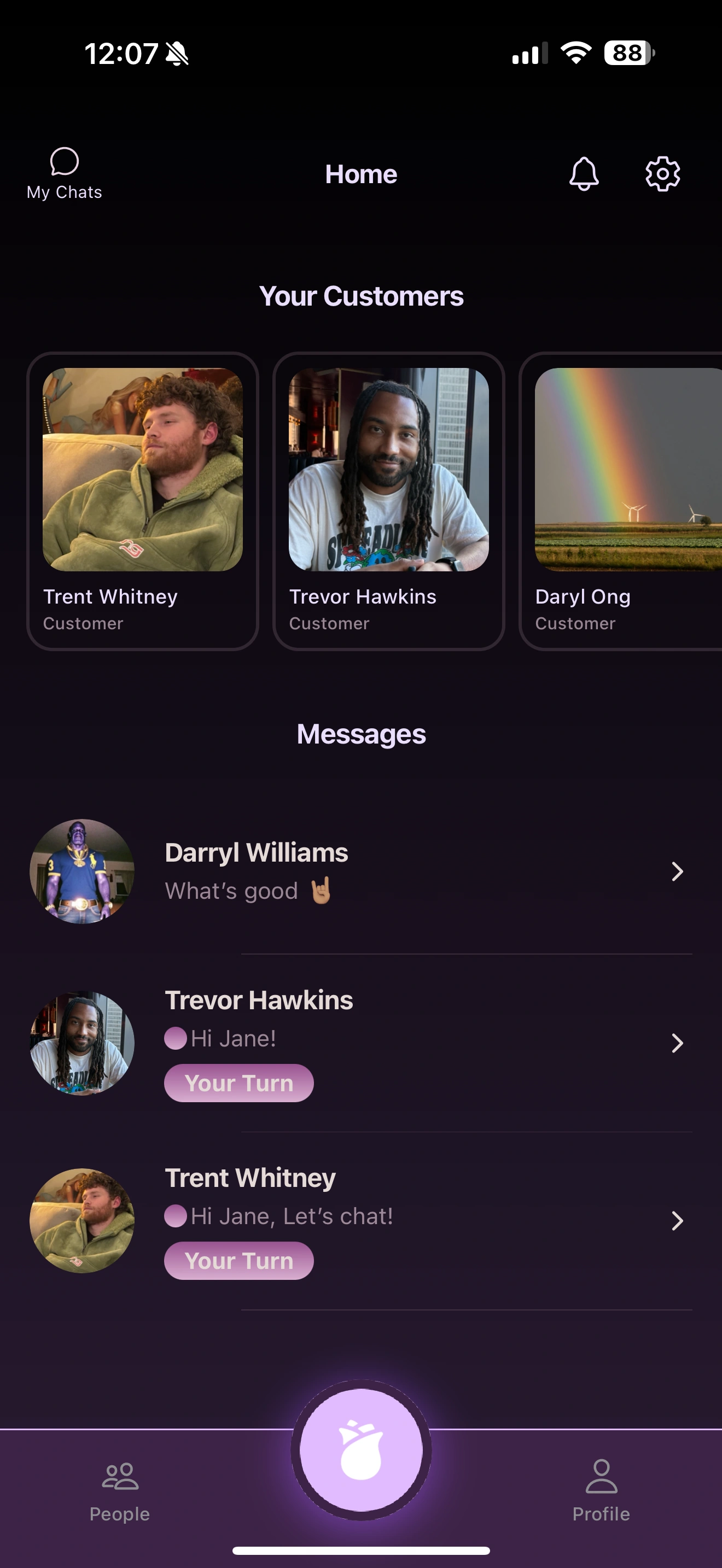Open the chat with Darryl Williams
This screenshot has height=1568, width=722.
(x=359, y=871)
